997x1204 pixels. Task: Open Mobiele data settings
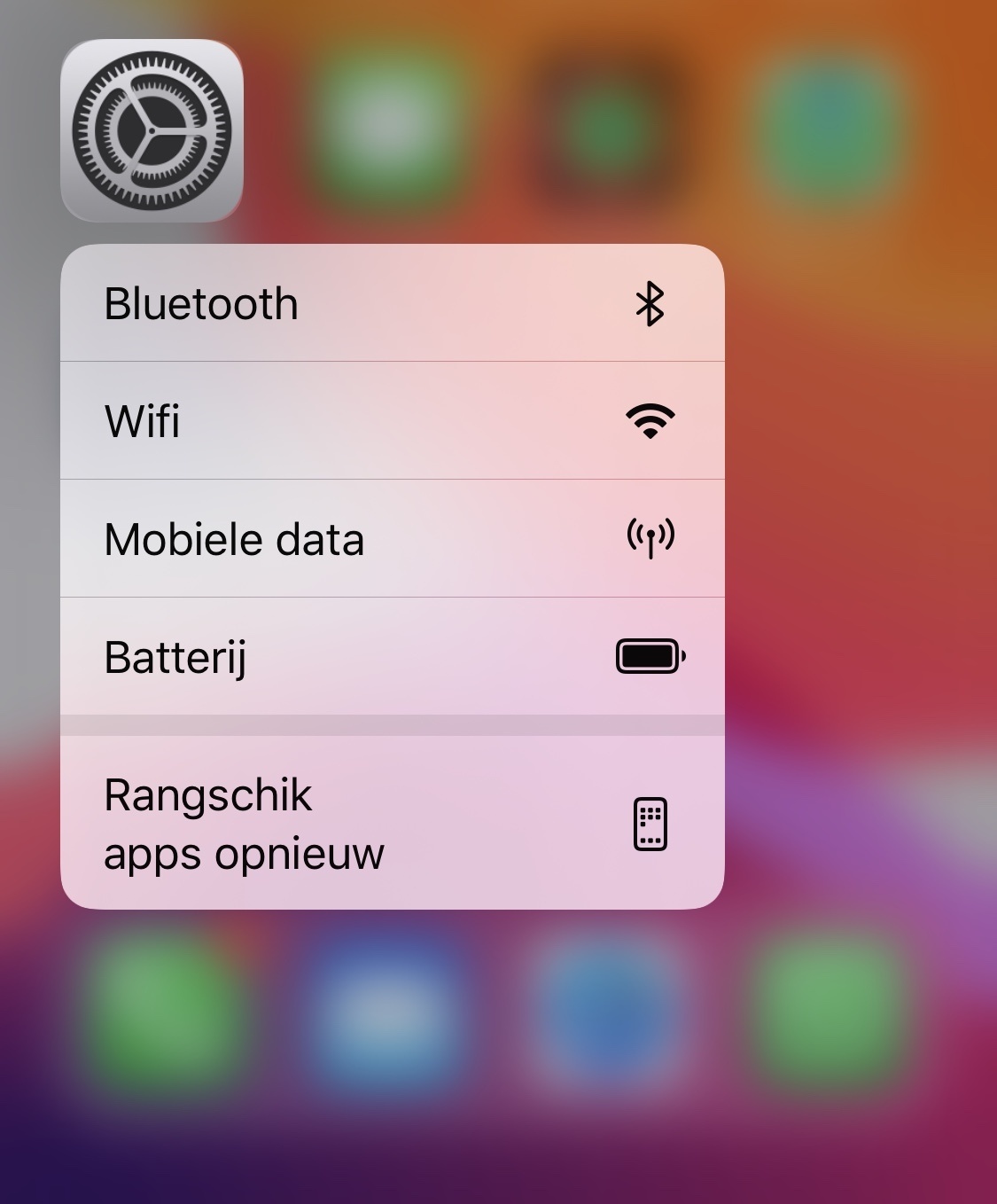pyautogui.click(x=392, y=538)
